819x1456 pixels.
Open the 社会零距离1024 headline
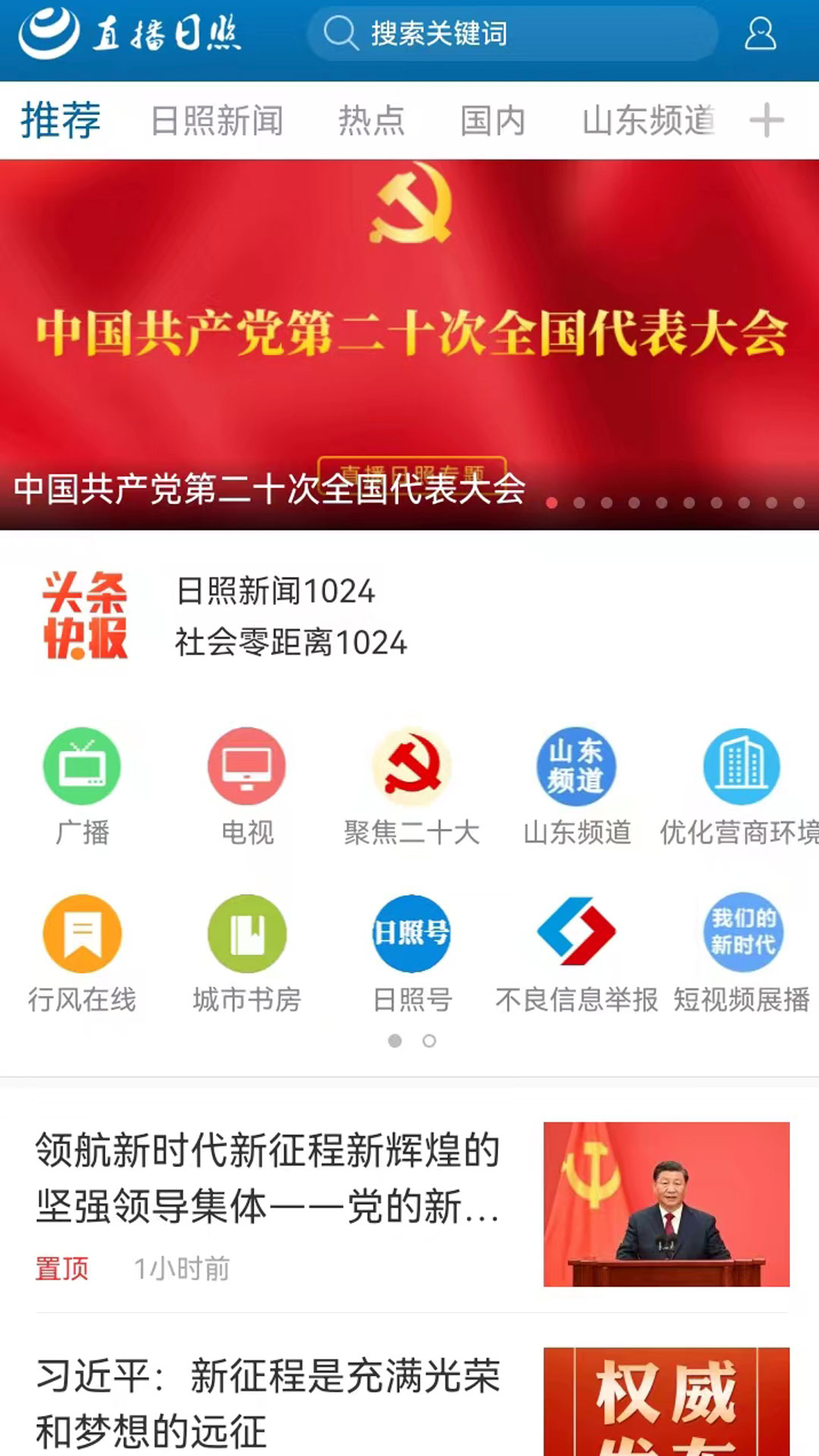(x=291, y=643)
